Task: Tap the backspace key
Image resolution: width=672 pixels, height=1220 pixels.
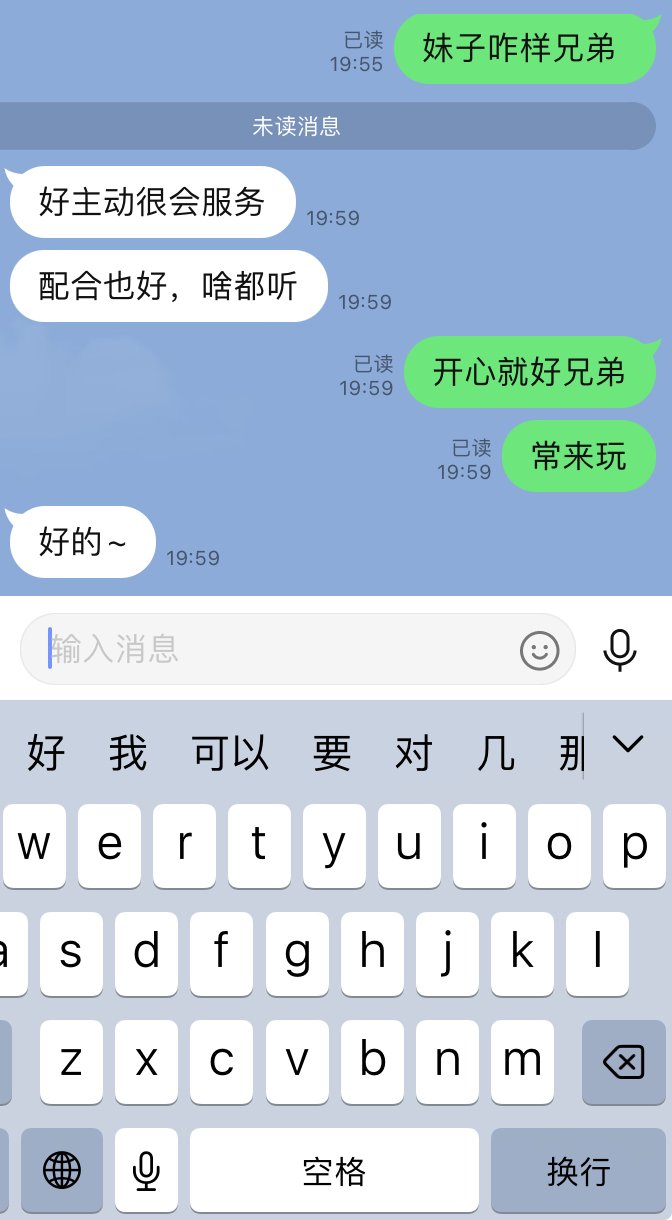Action: tap(624, 1062)
